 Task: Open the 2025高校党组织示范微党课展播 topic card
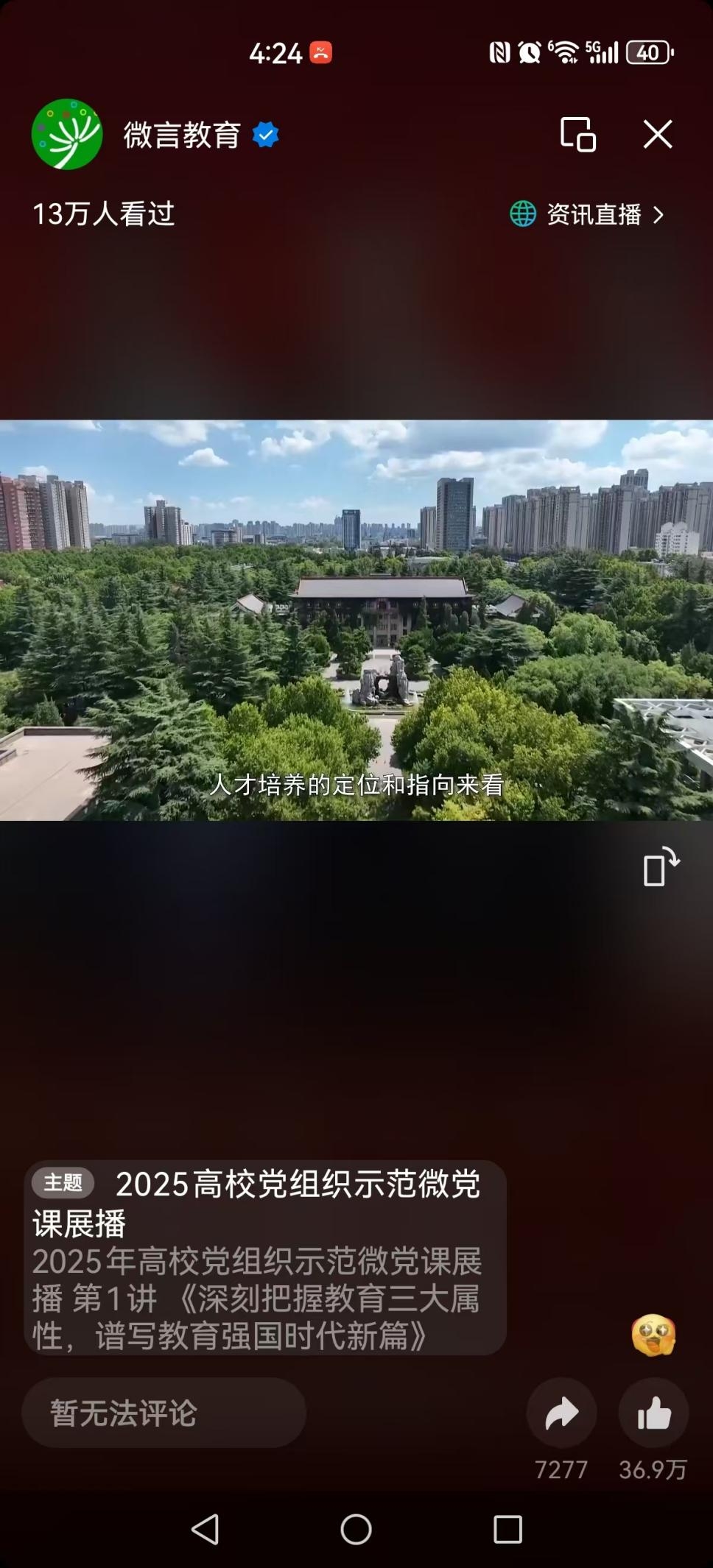pos(265,1258)
